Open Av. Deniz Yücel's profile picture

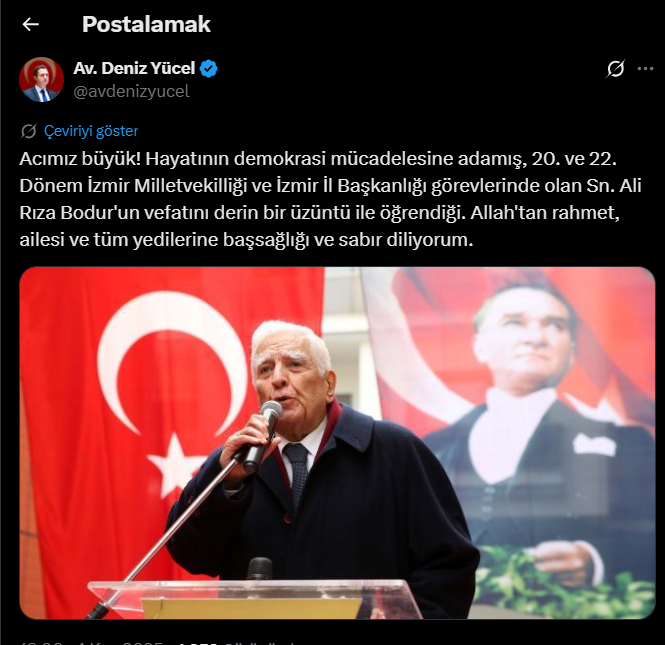[41, 80]
